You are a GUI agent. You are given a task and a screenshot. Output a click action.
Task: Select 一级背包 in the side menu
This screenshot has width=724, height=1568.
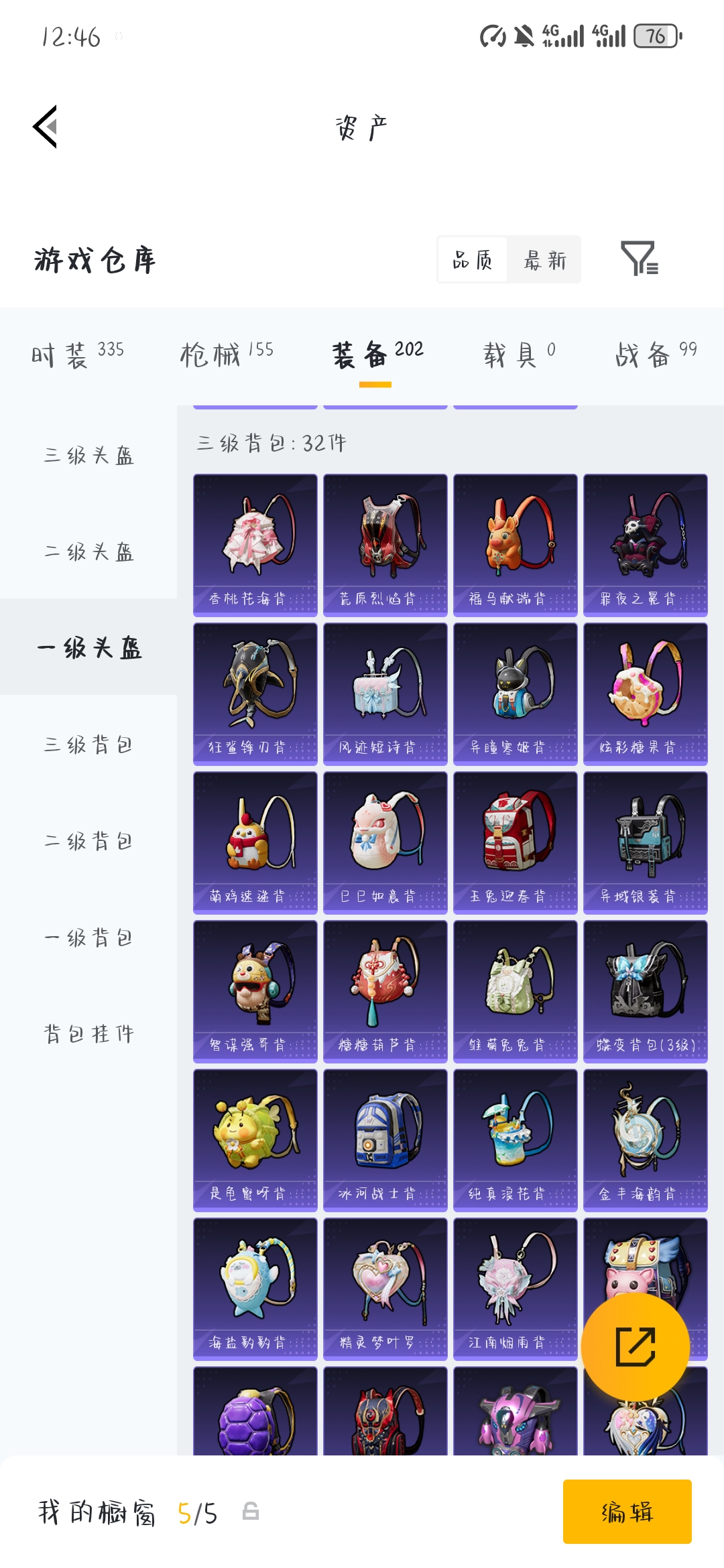pos(88,937)
